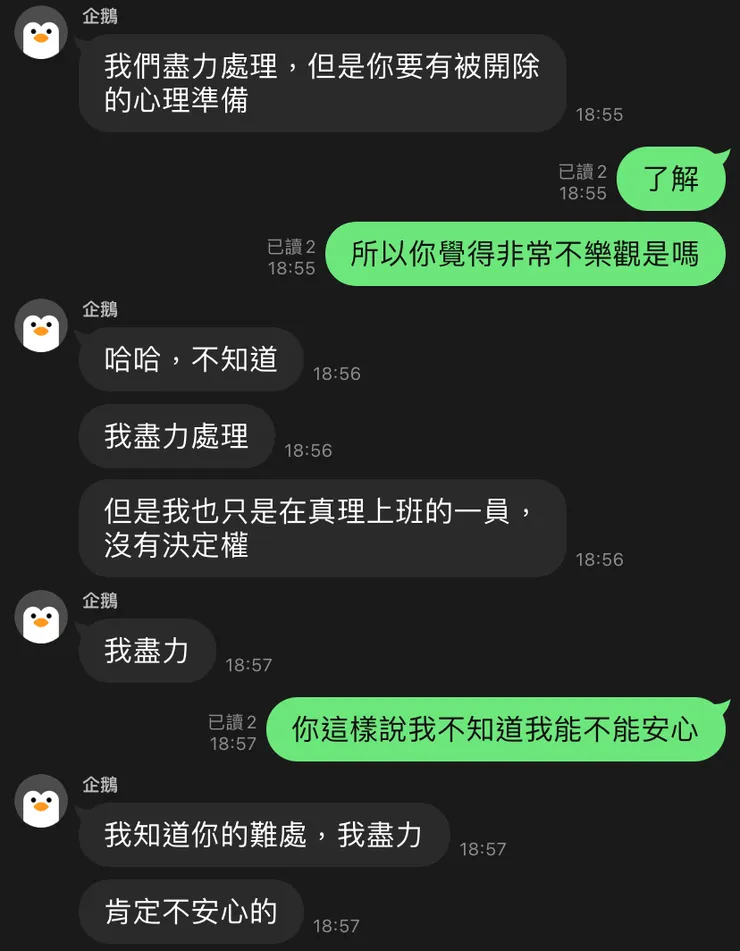Tap the long bubble mentioning 沒有決定權
Screen dimensions: 740x951
tap(321, 529)
